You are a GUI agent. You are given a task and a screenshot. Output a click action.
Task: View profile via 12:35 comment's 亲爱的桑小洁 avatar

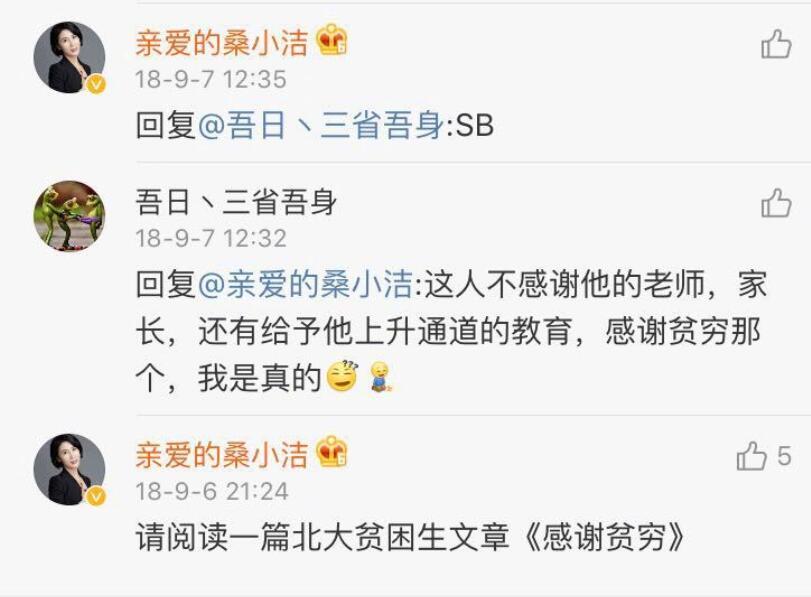69,57
